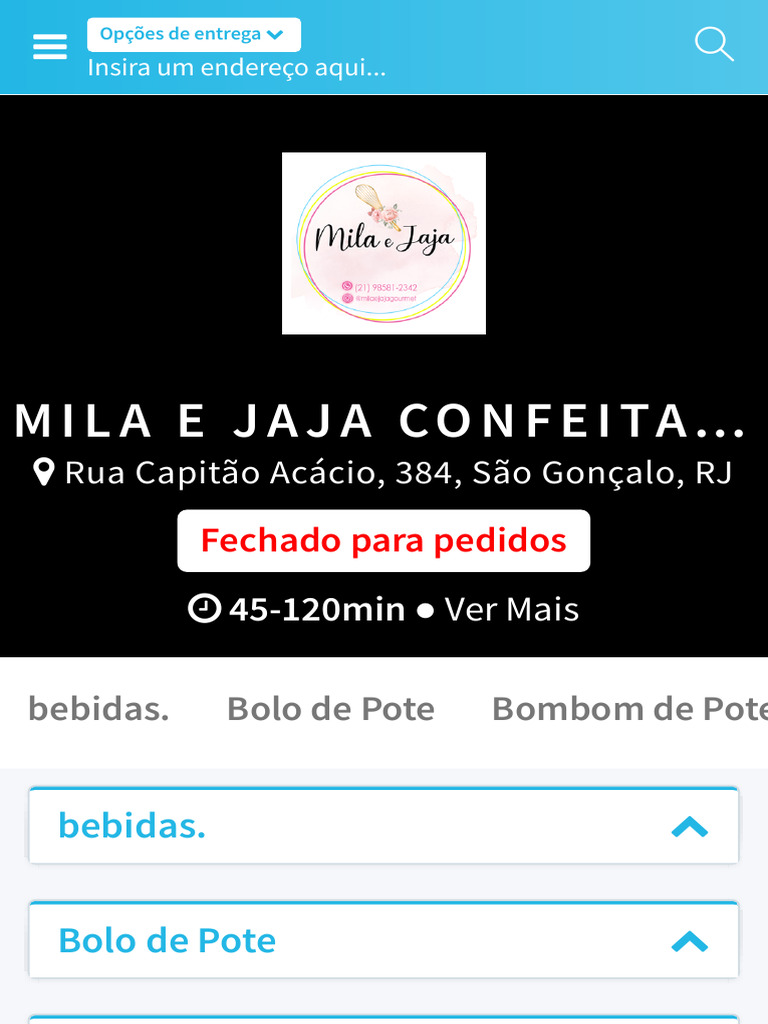The height and width of the screenshot is (1024, 768).
Task: Tap Ver Mais for store details
Action: pos(512,609)
